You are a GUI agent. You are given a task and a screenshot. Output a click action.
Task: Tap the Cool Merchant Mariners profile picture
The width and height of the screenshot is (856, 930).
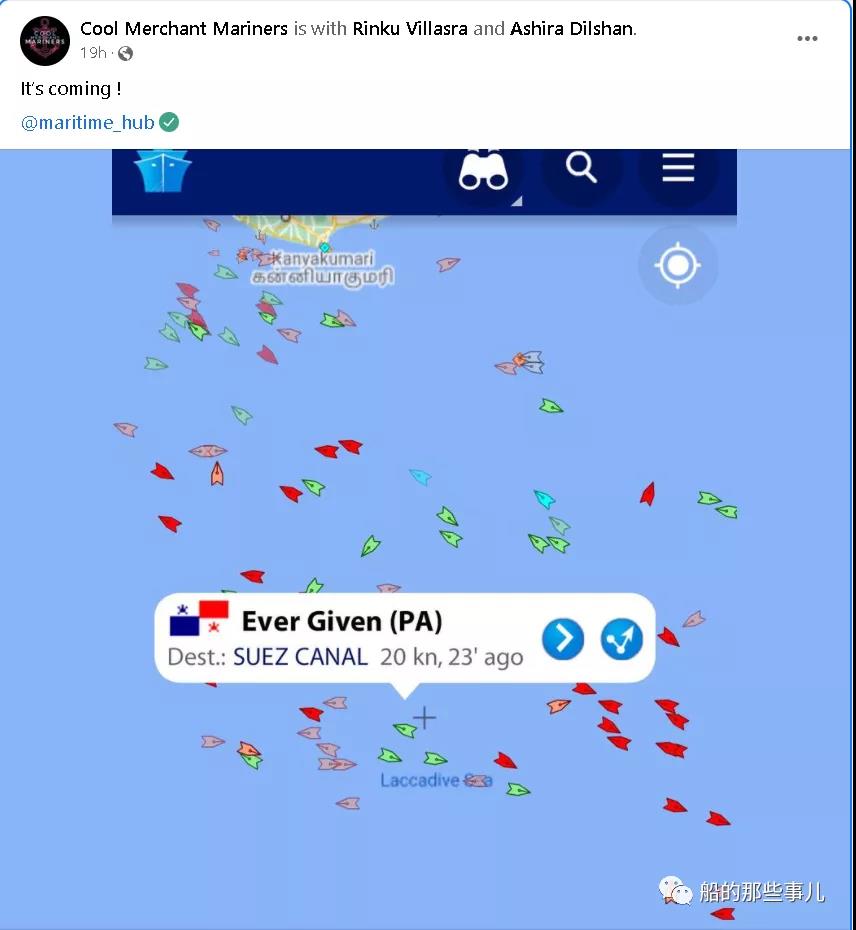click(45, 41)
